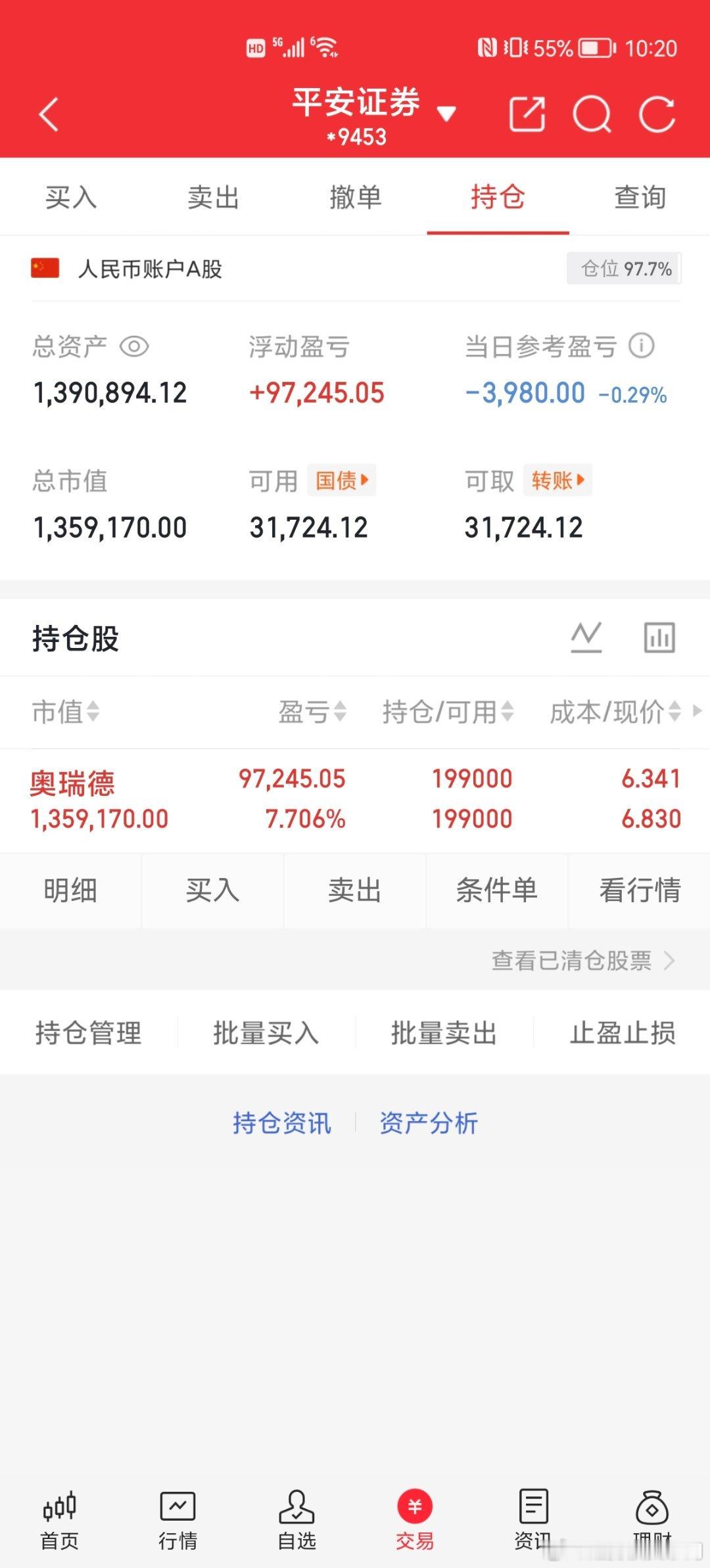Image resolution: width=710 pixels, height=1568 pixels.
Task: Open the share panel icon
Action: pyautogui.click(x=526, y=113)
